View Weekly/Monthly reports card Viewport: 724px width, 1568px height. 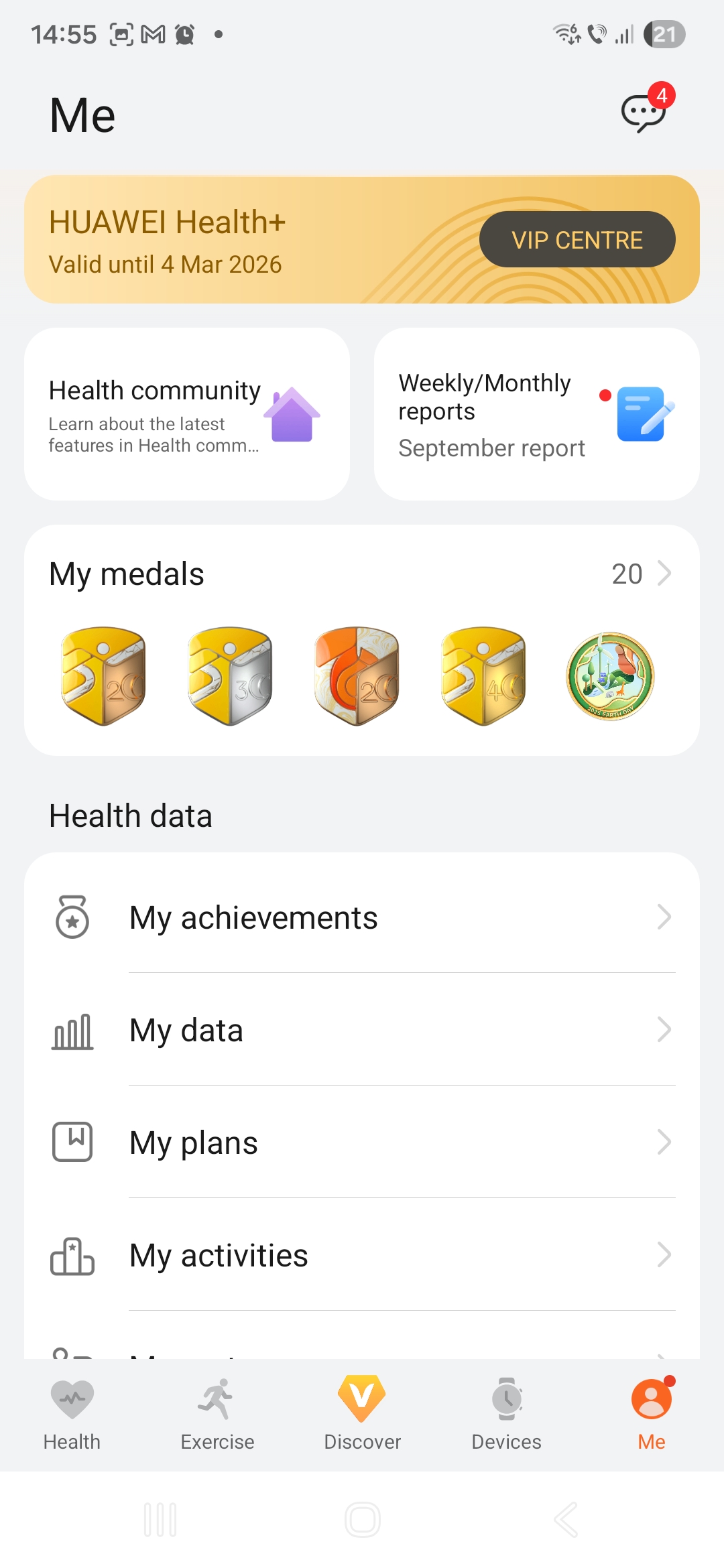click(x=536, y=414)
